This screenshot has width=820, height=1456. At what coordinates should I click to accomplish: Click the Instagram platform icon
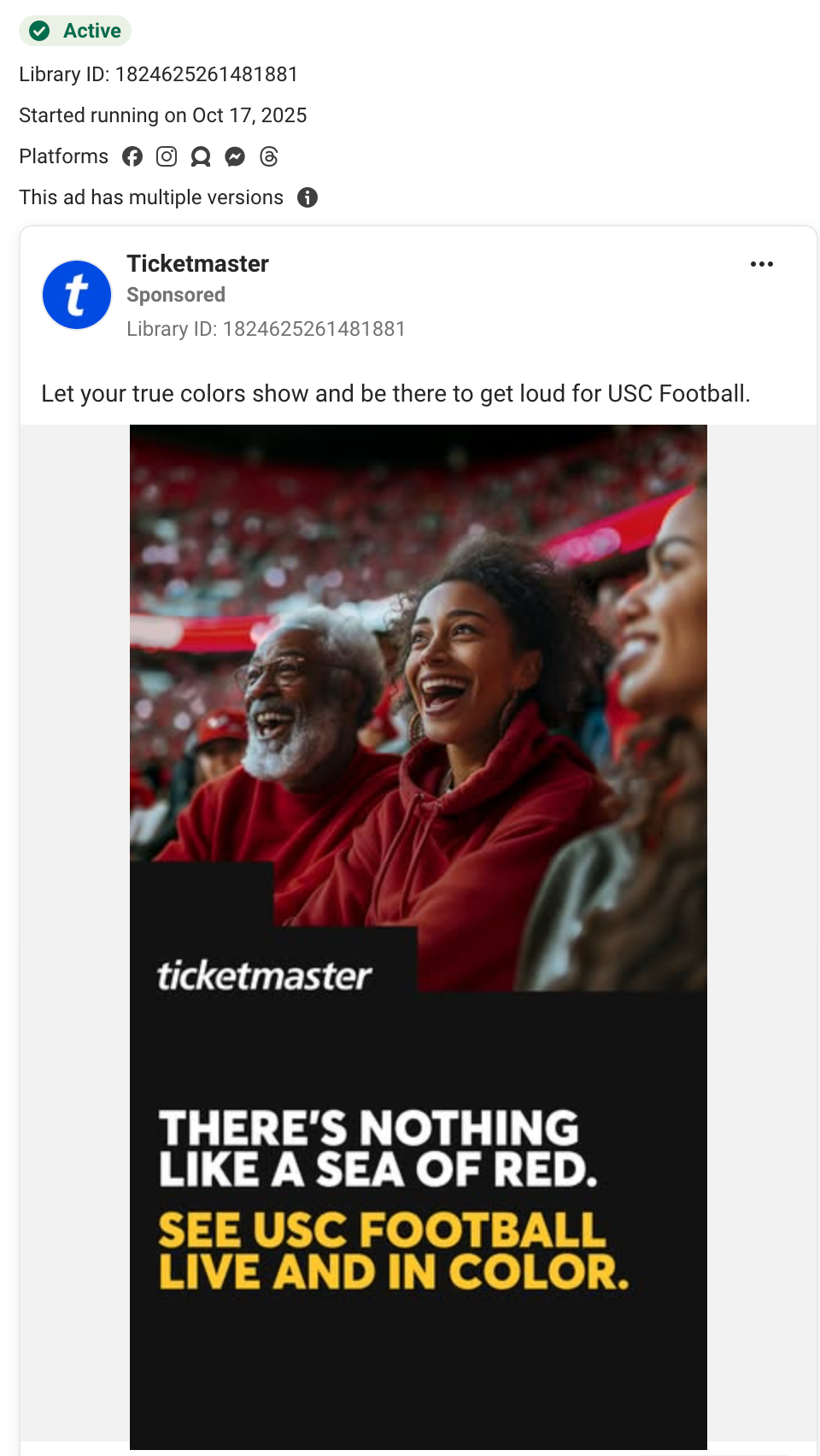point(167,156)
